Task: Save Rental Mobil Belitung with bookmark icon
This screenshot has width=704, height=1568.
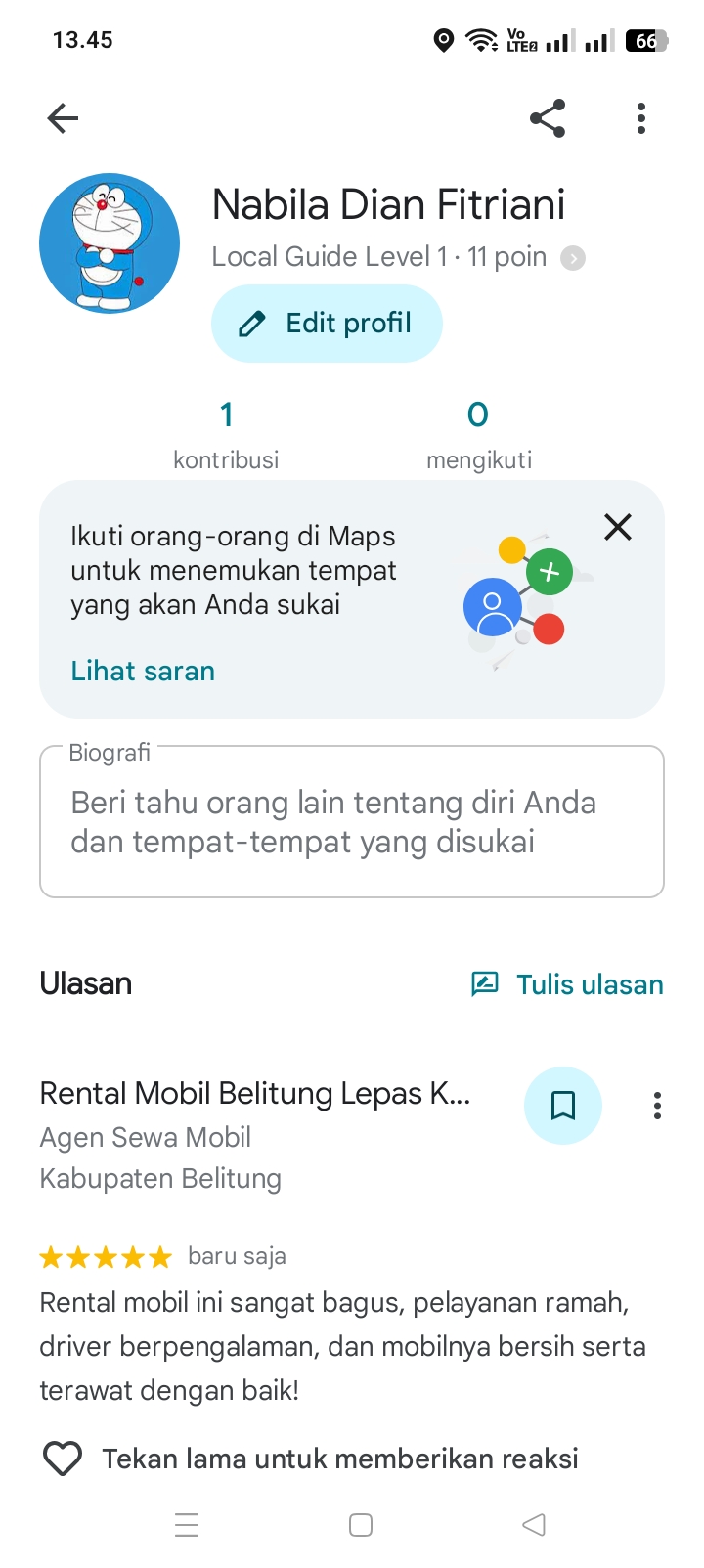Action: [x=563, y=1106]
